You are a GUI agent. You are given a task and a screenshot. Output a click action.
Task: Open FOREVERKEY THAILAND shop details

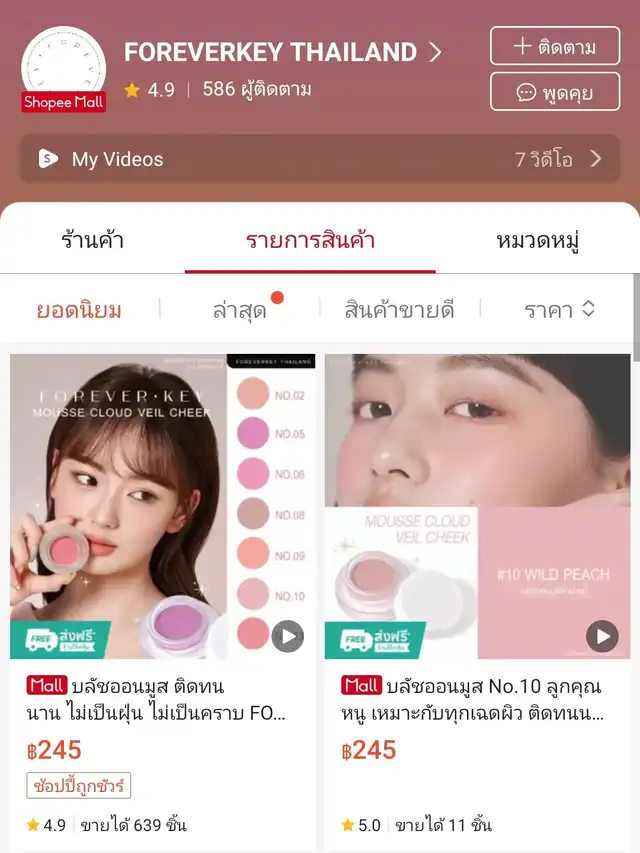[x=281, y=52]
